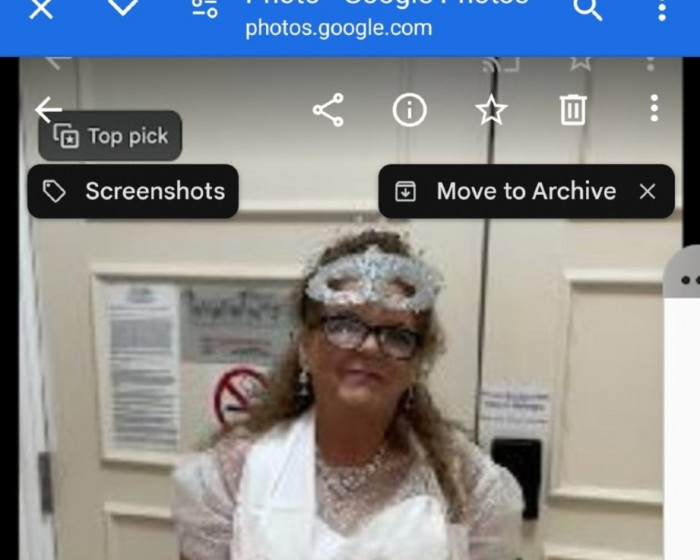Image resolution: width=700 pixels, height=560 pixels.
Task: Dismiss the Move to Archive suggestion
Action: 648,191
